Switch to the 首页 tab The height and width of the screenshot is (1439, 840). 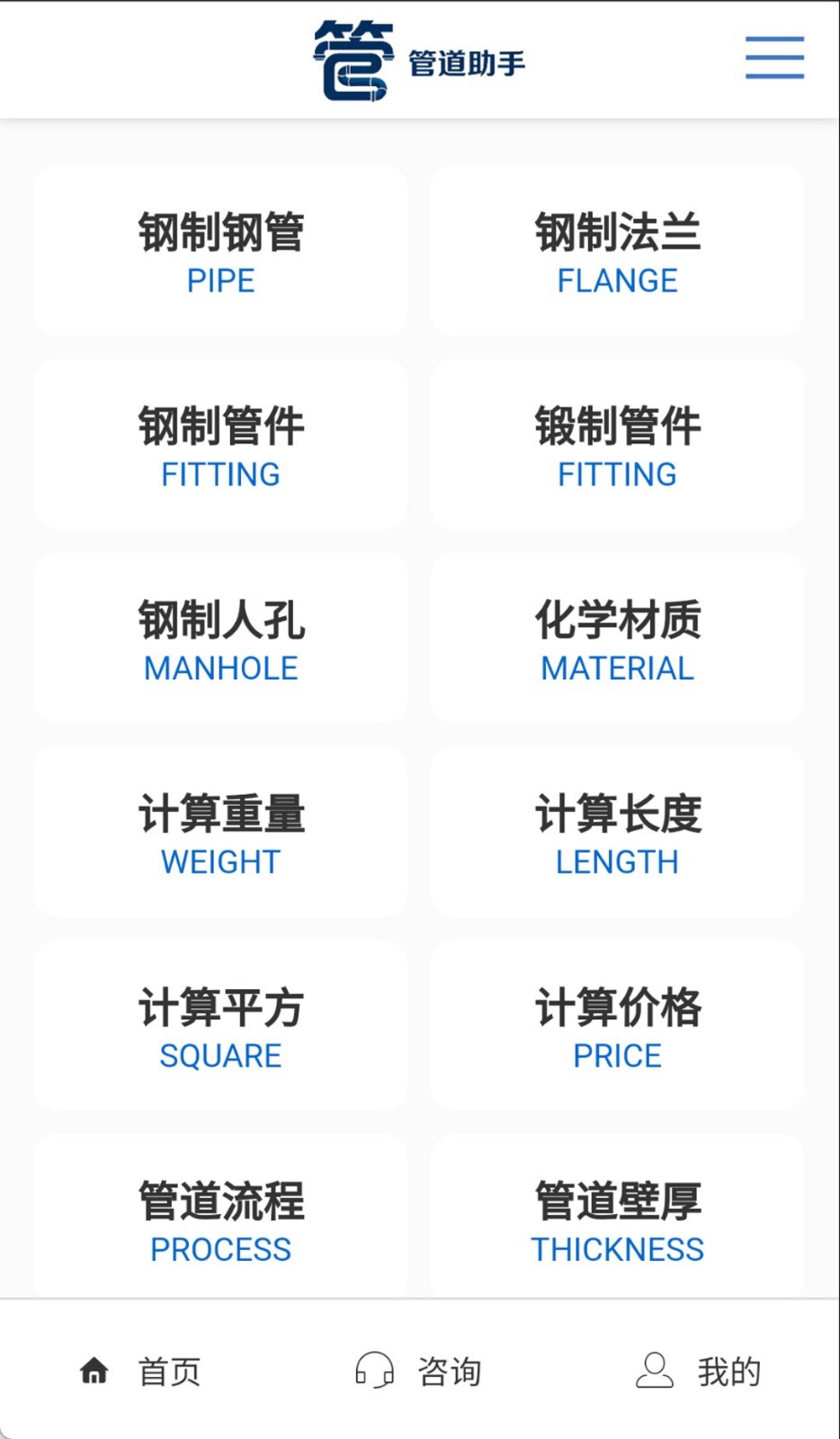point(140,1371)
